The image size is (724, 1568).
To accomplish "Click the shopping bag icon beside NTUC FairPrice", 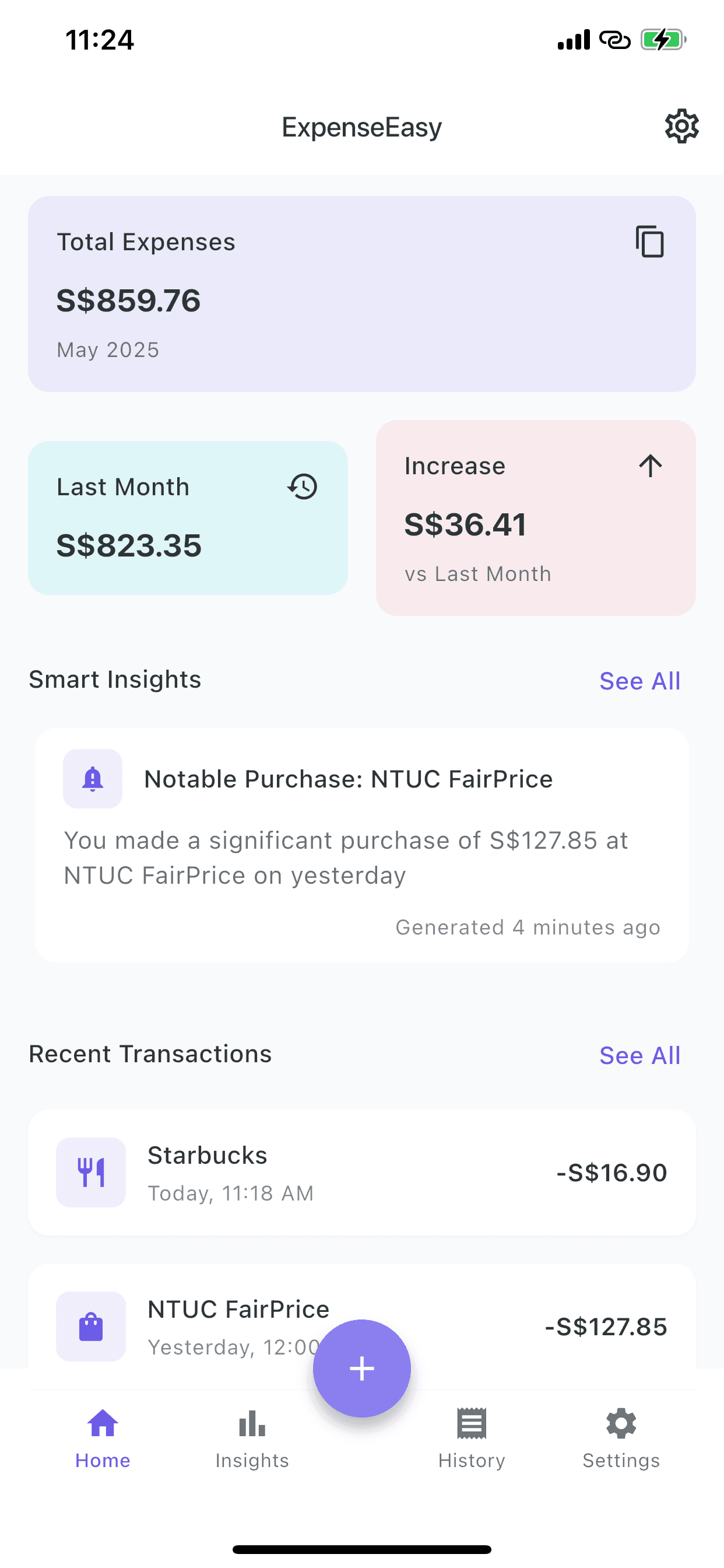I will point(91,1328).
